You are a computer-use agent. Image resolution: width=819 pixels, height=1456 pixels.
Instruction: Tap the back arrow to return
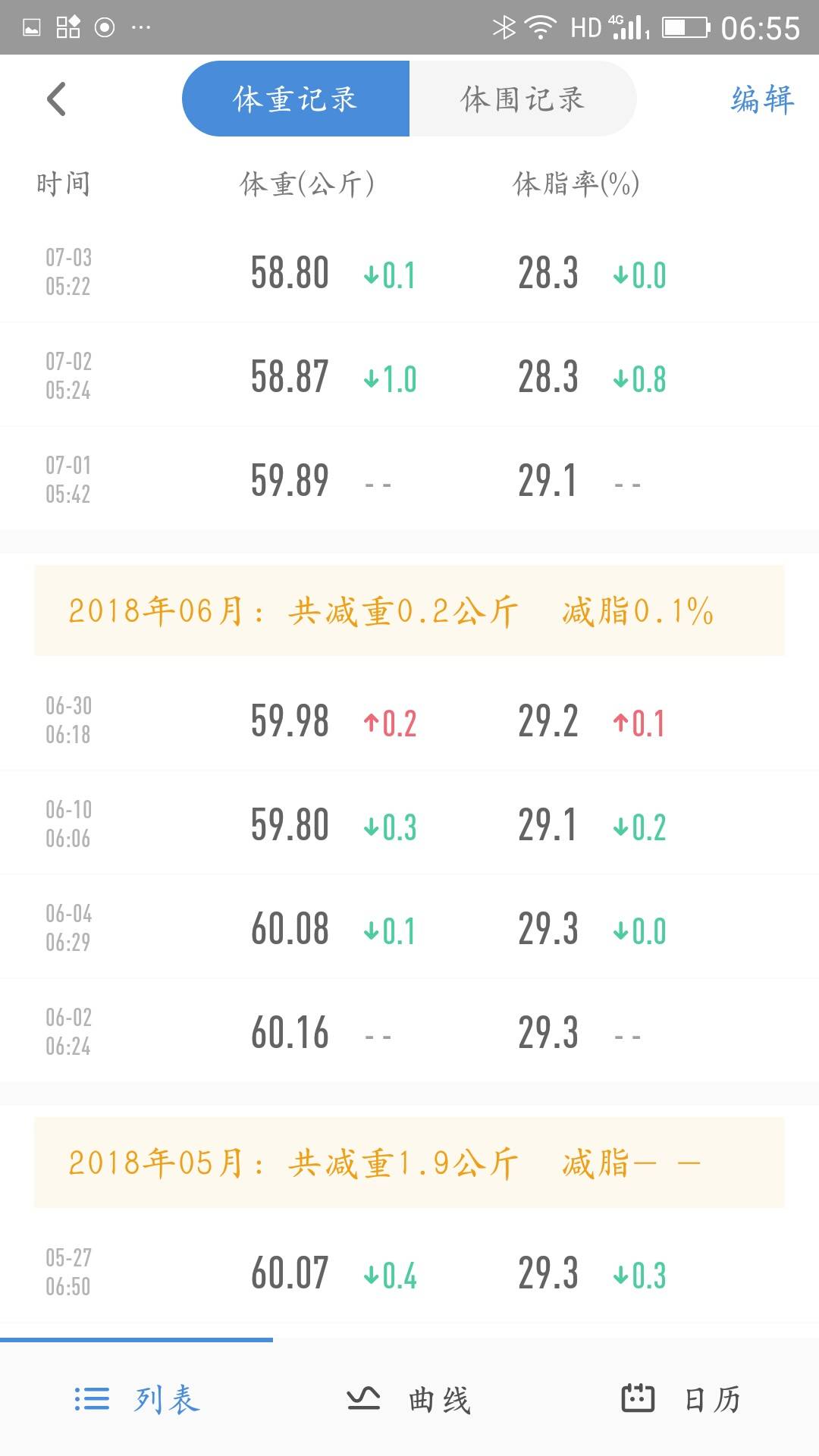[x=57, y=99]
